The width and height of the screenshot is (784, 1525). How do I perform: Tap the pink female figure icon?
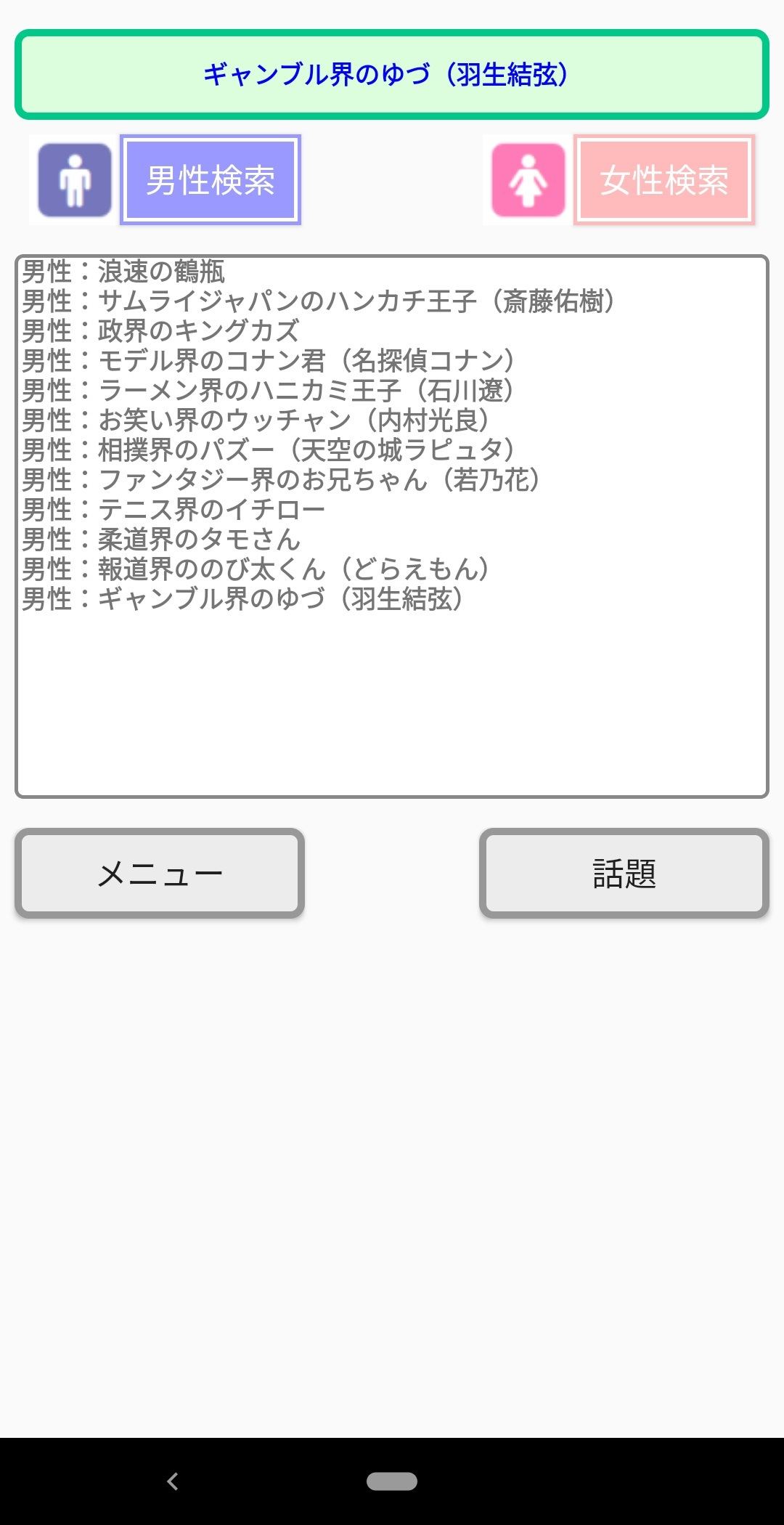(x=528, y=180)
